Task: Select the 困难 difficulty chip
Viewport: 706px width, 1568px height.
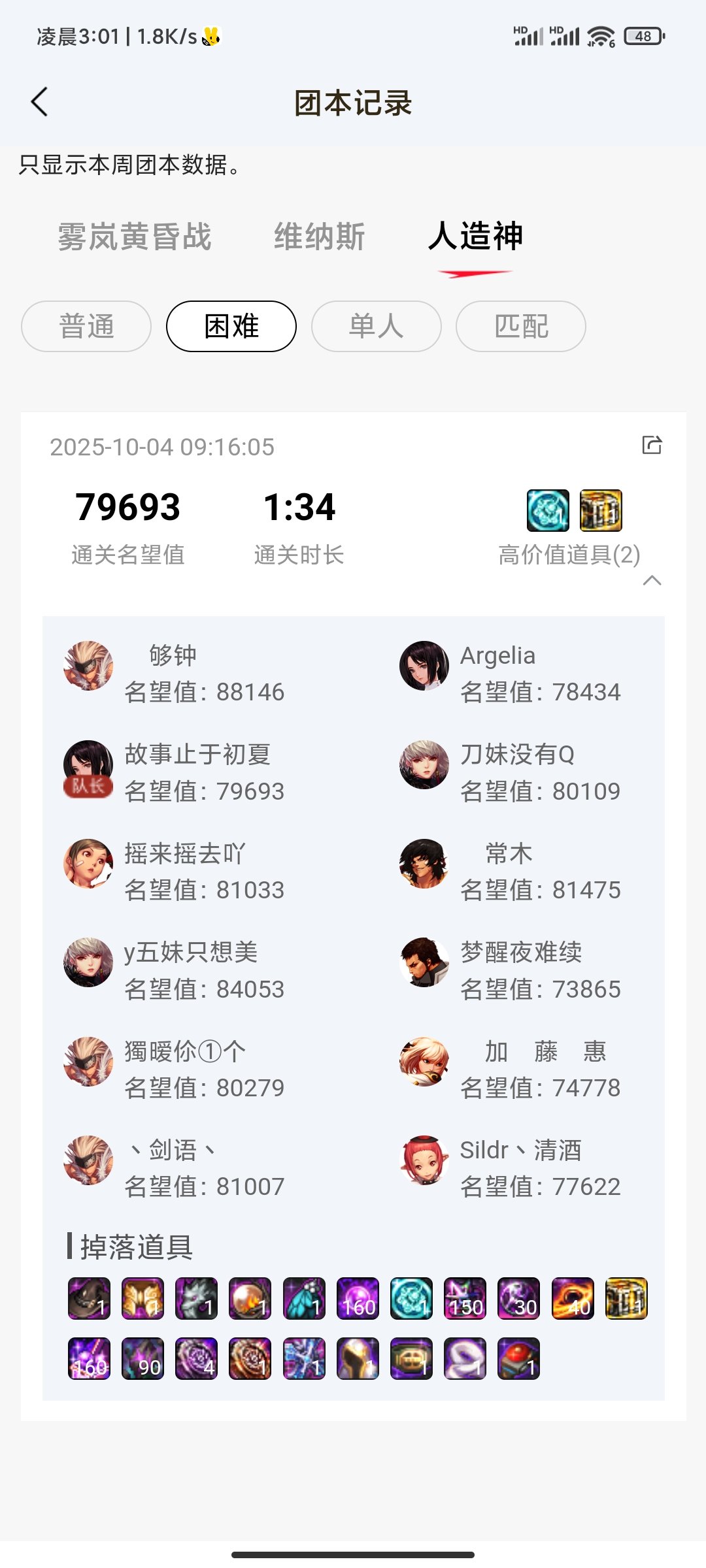Action: tap(231, 326)
